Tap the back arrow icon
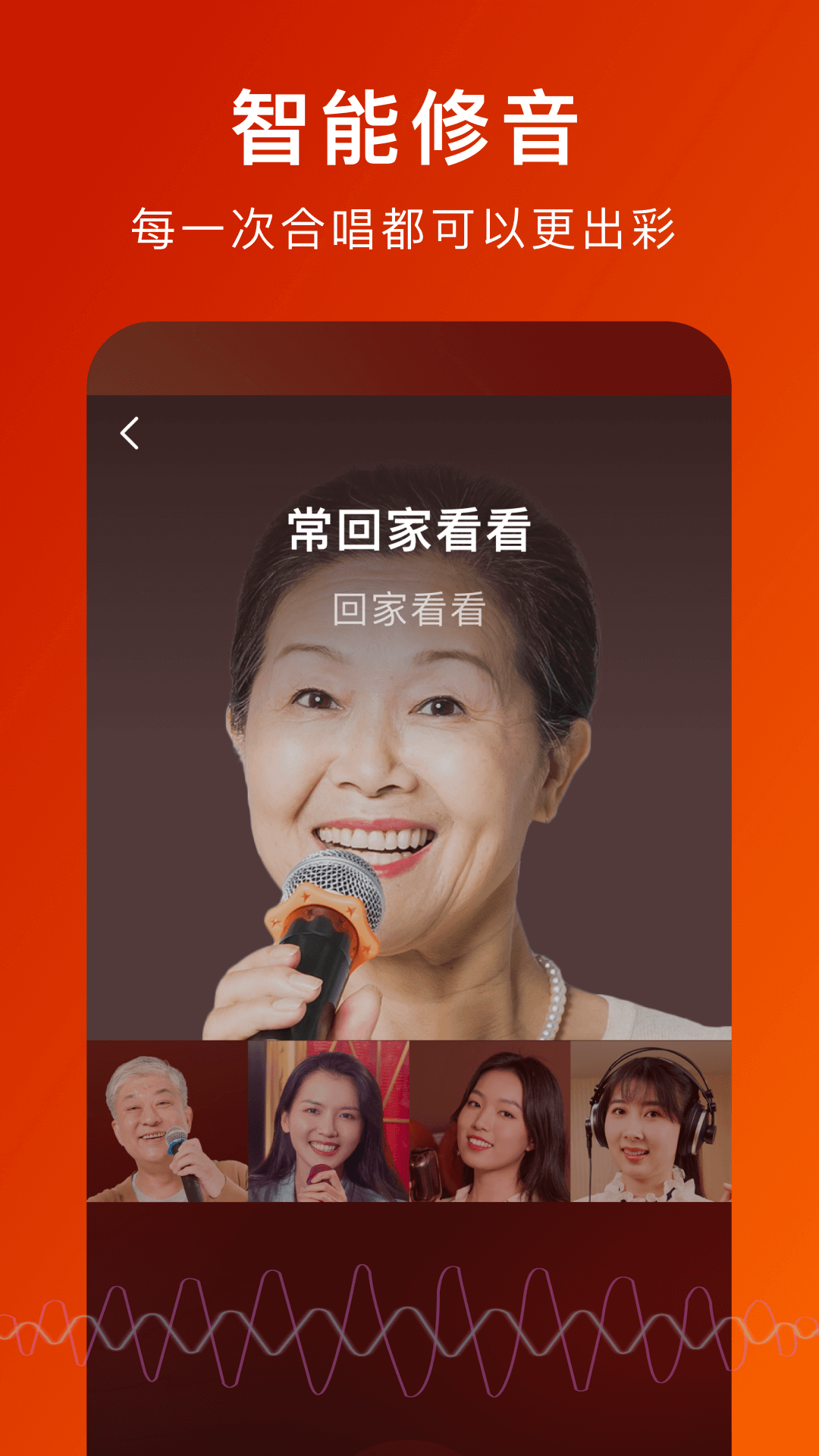Viewport: 819px width, 1456px height. [x=129, y=432]
